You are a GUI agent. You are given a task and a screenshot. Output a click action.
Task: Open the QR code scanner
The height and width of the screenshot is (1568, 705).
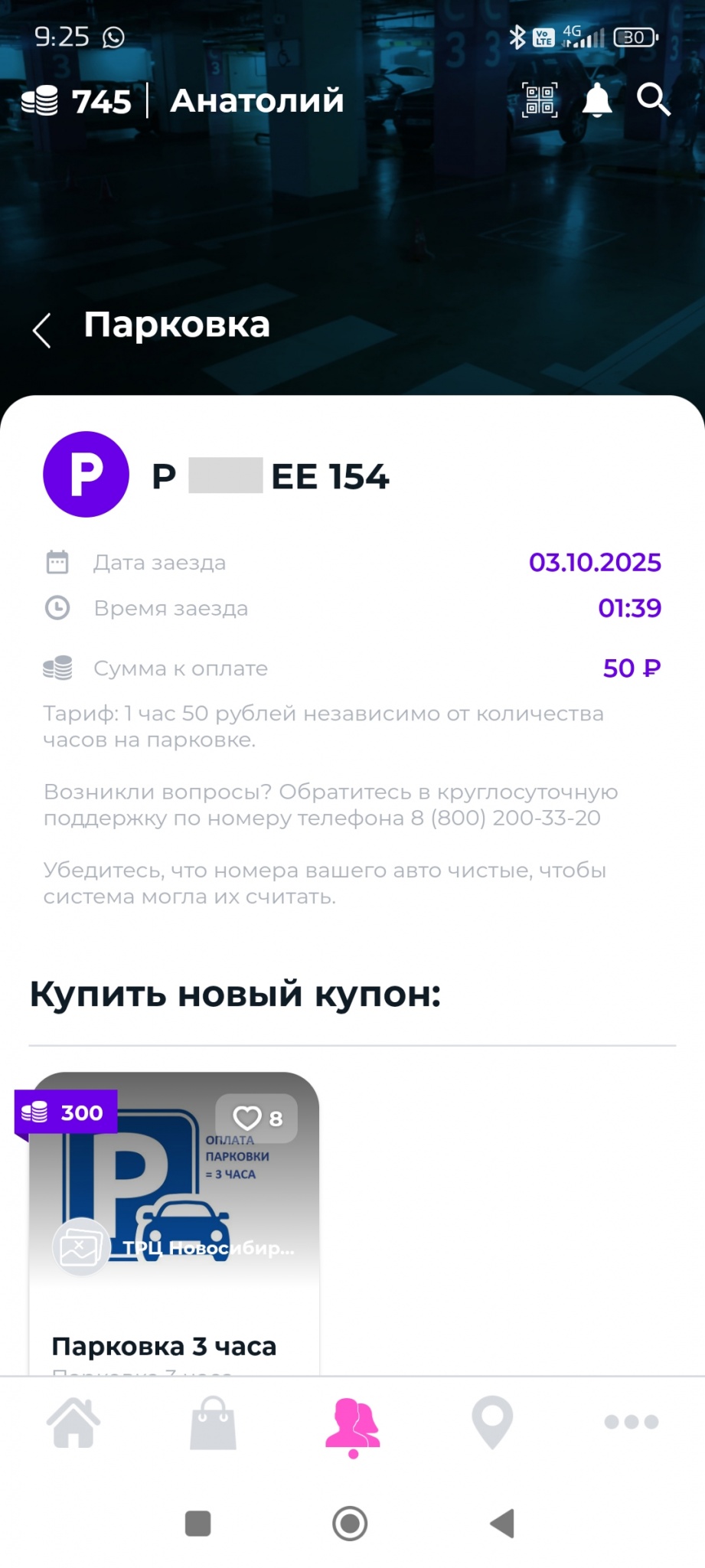click(540, 100)
